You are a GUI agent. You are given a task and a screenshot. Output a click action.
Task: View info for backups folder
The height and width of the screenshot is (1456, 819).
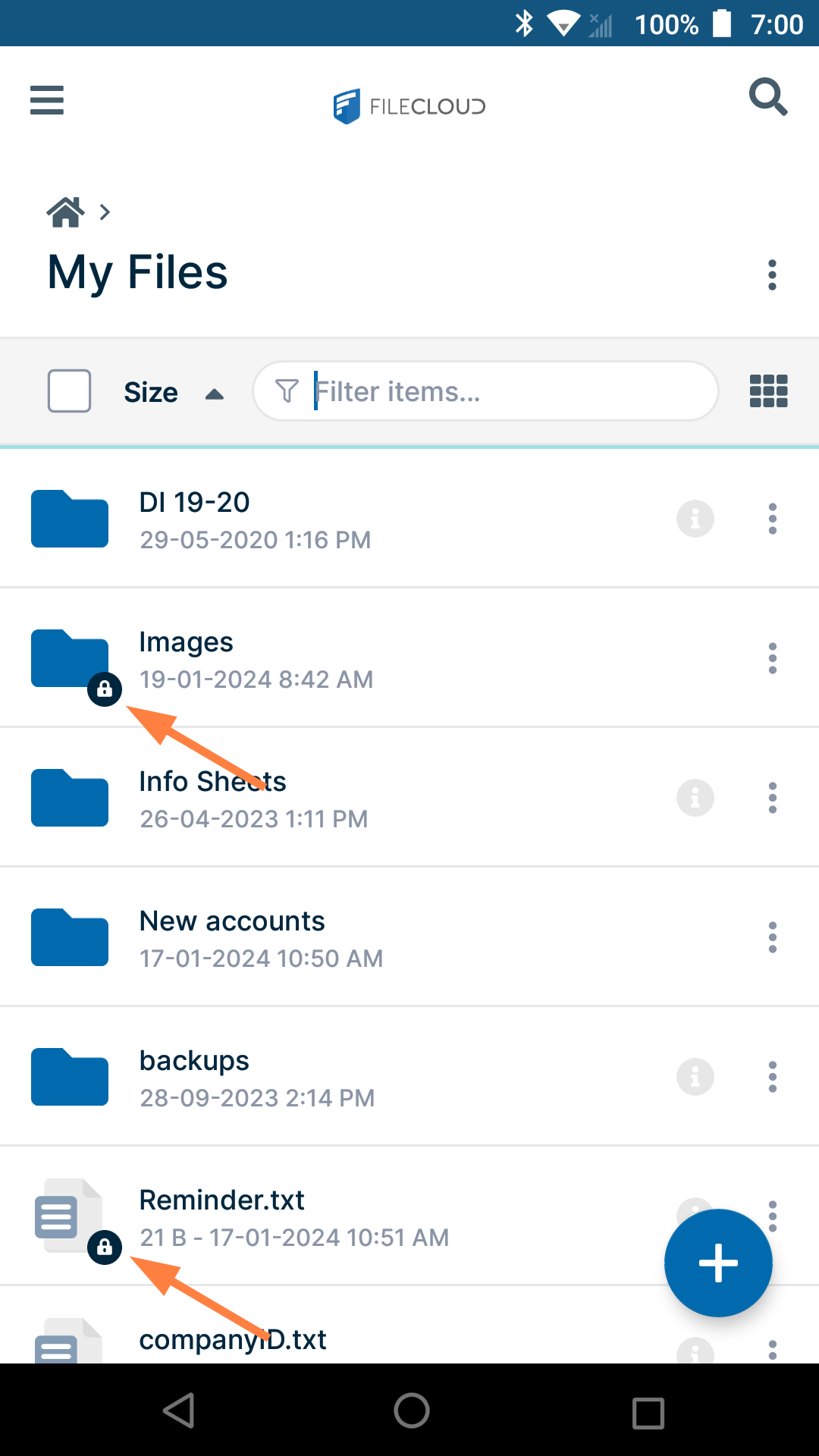[695, 1076]
